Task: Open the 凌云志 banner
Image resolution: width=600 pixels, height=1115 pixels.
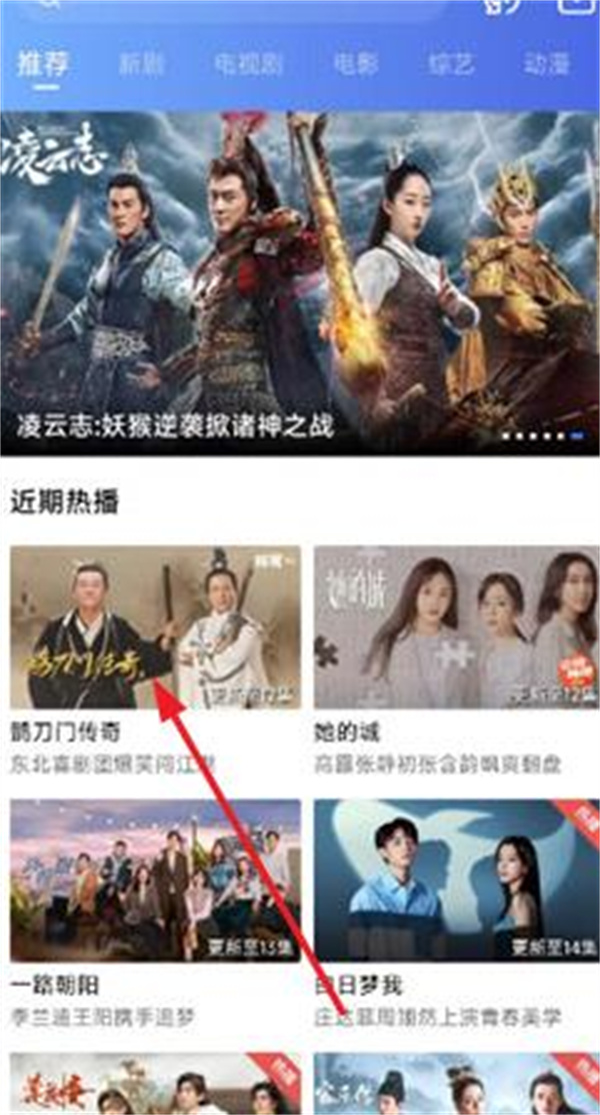Action: 300,280
